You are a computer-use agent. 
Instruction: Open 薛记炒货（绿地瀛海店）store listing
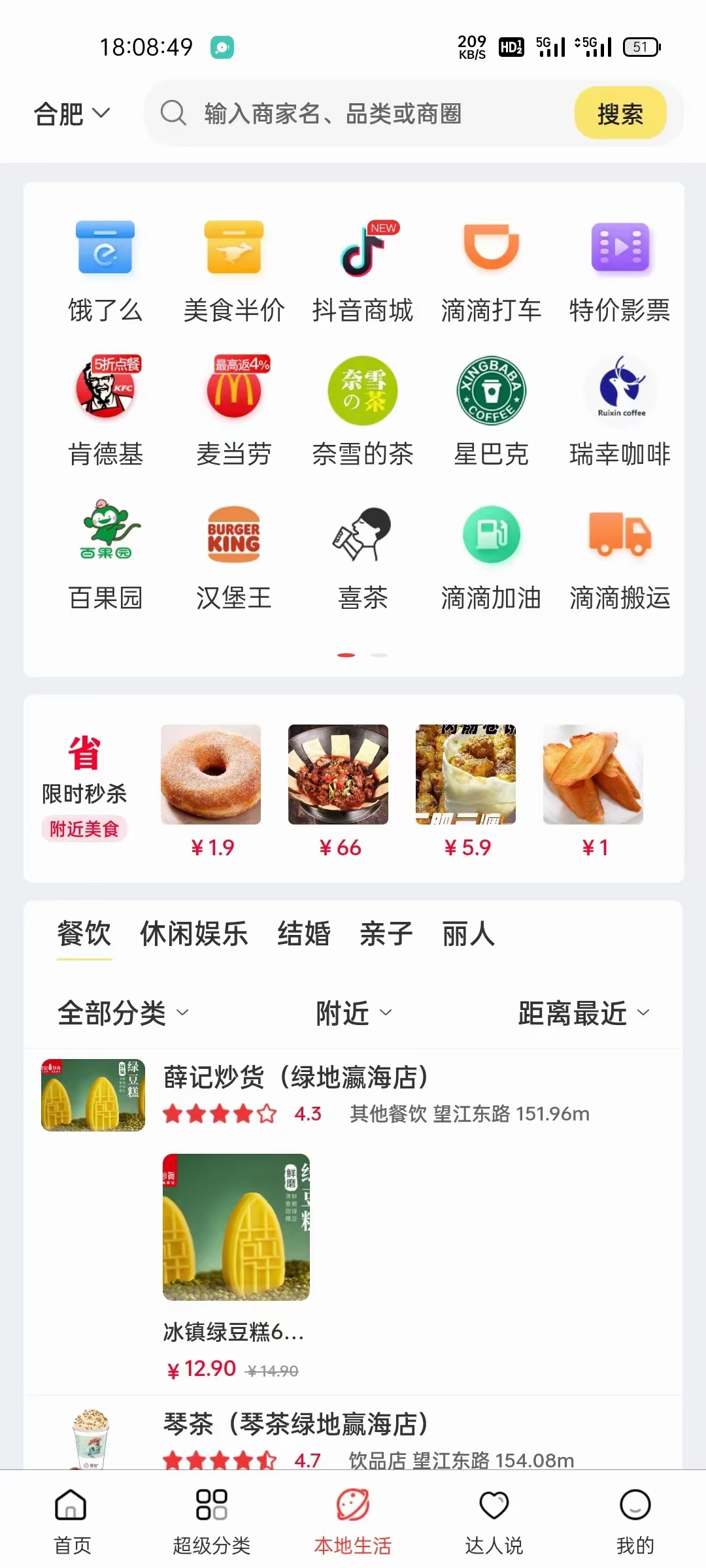[x=295, y=1077]
